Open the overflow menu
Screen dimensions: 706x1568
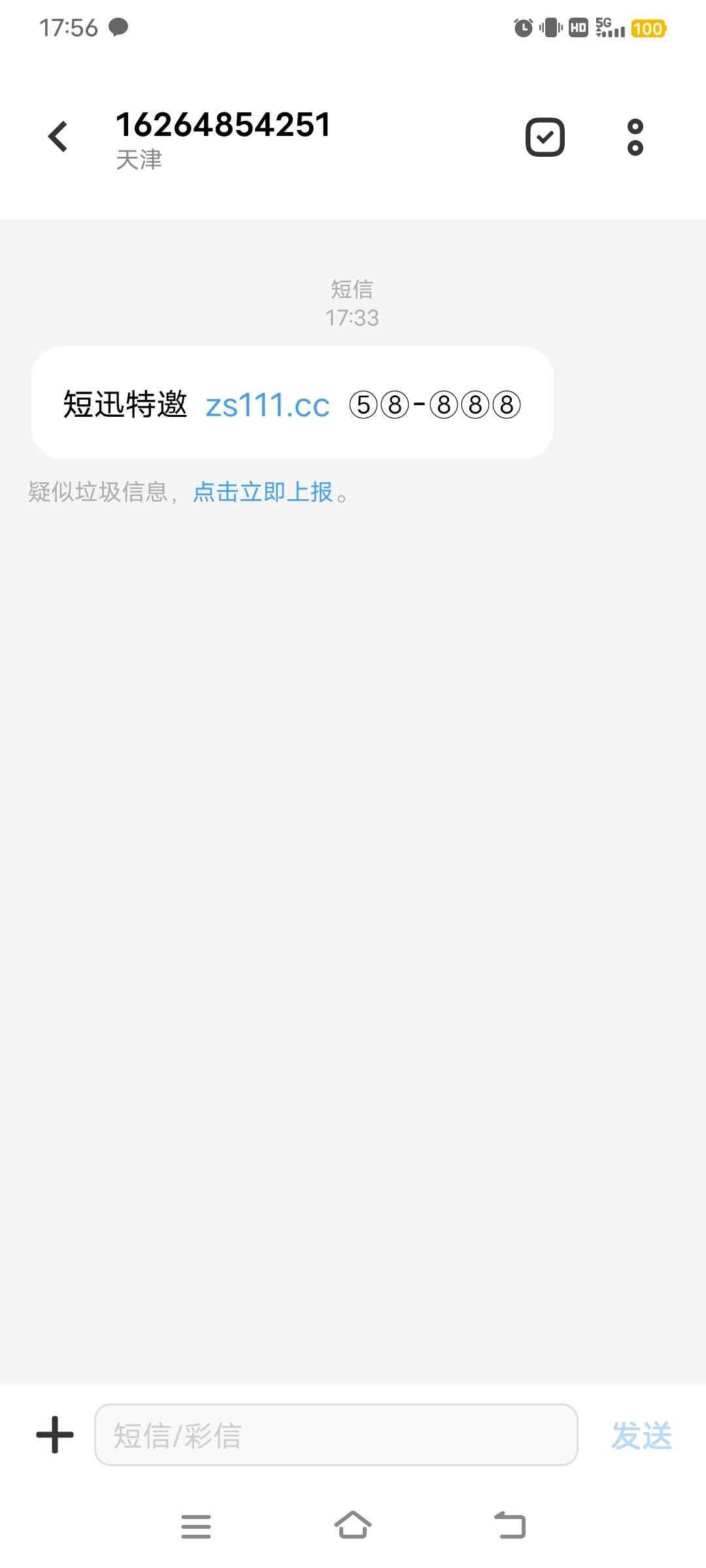click(x=635, y=137)
